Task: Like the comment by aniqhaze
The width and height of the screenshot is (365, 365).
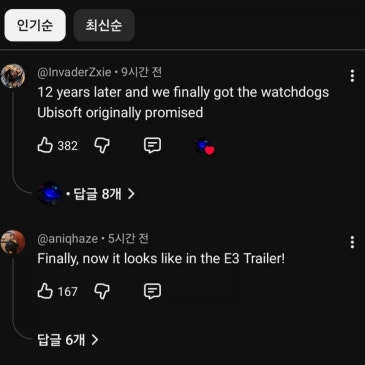Action: tap(45, 291)
